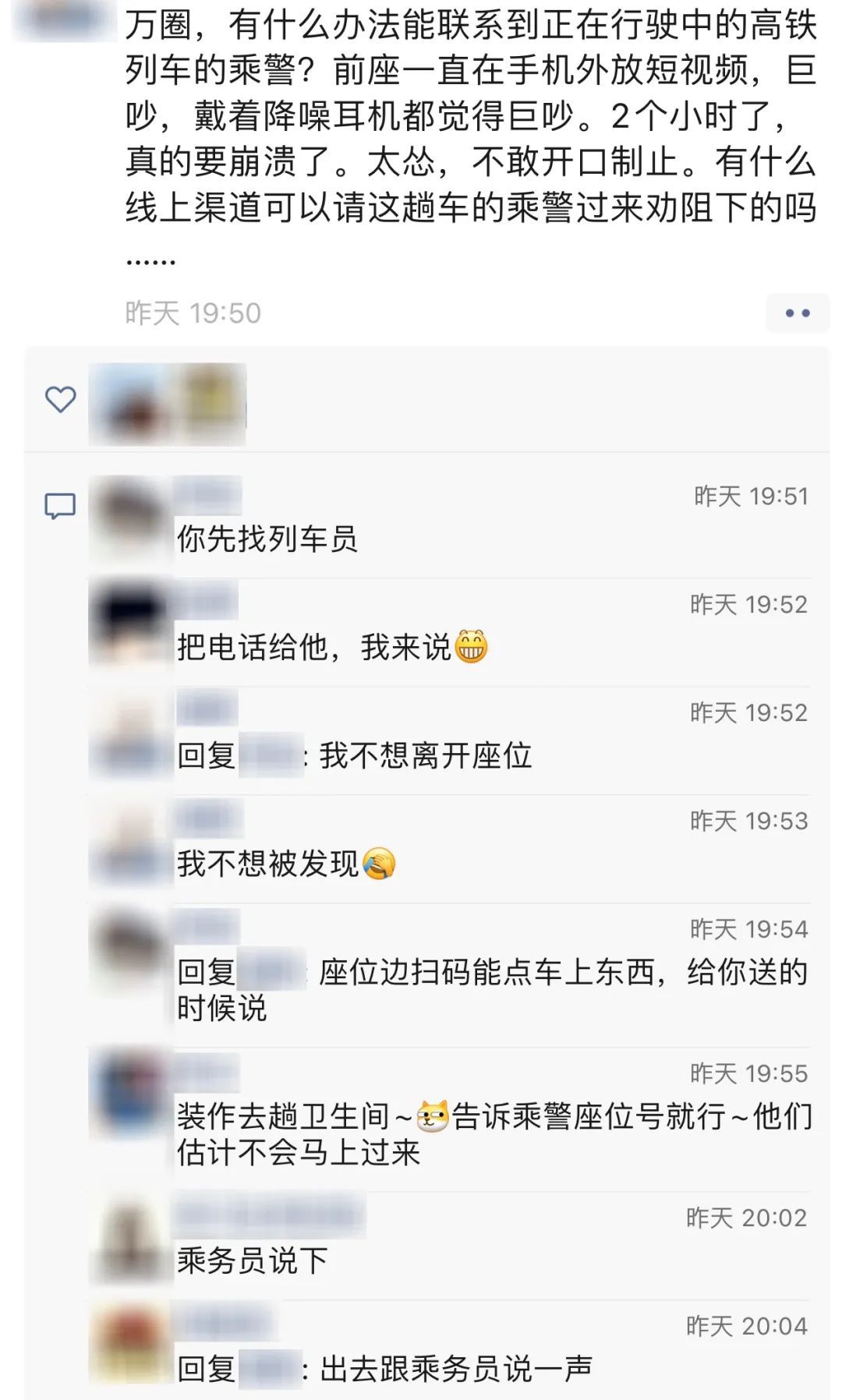
Task: Select the comment "我不想被发现"
Action: [x=267, y=864]
